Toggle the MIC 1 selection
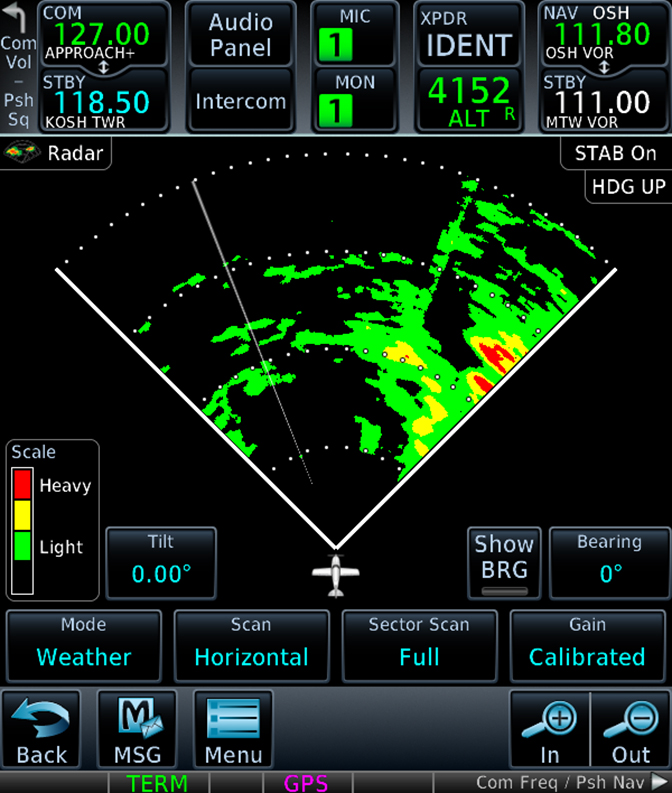The width and height of the screenshot is (672, 793). pyautogui.click(x=354, y=34)
